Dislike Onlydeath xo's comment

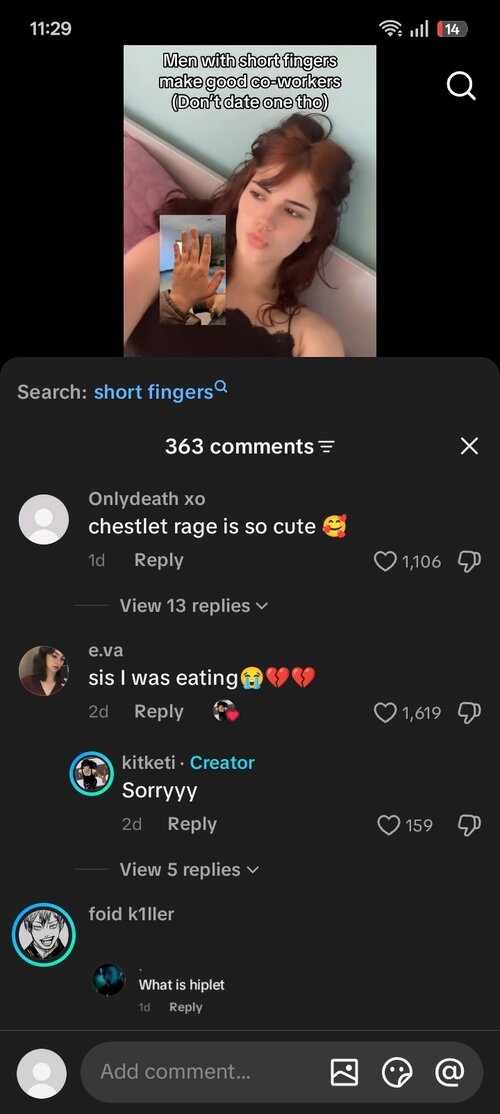[x=469, y=561]
